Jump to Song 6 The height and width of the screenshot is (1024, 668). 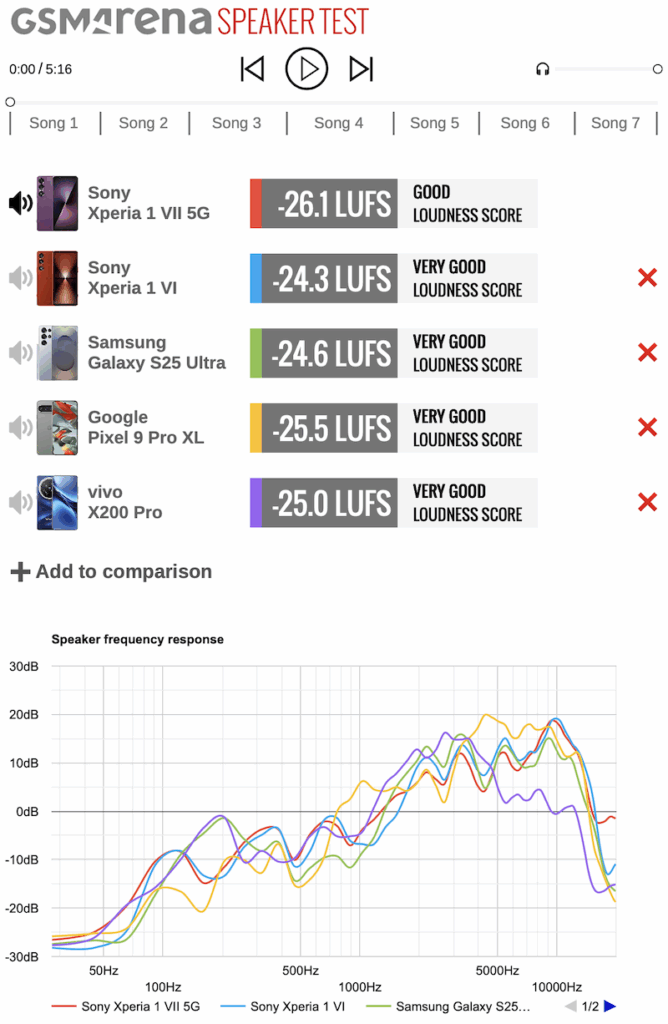click(x=525, y=123)
